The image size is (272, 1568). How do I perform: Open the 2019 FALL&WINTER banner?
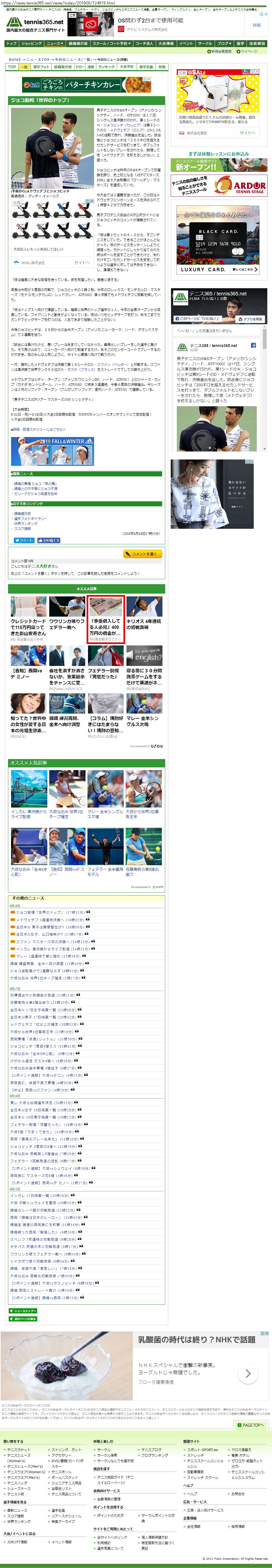pos(61,451)
